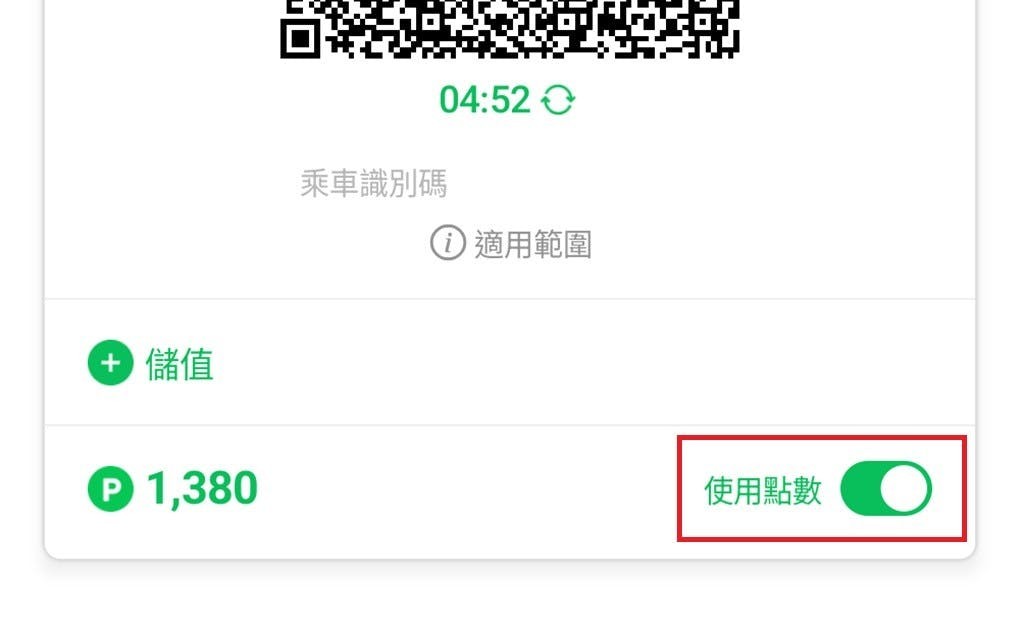Open the 適用範圍 info link
The width and height of the screenshot is (1024, 632).
pos(512,243)
